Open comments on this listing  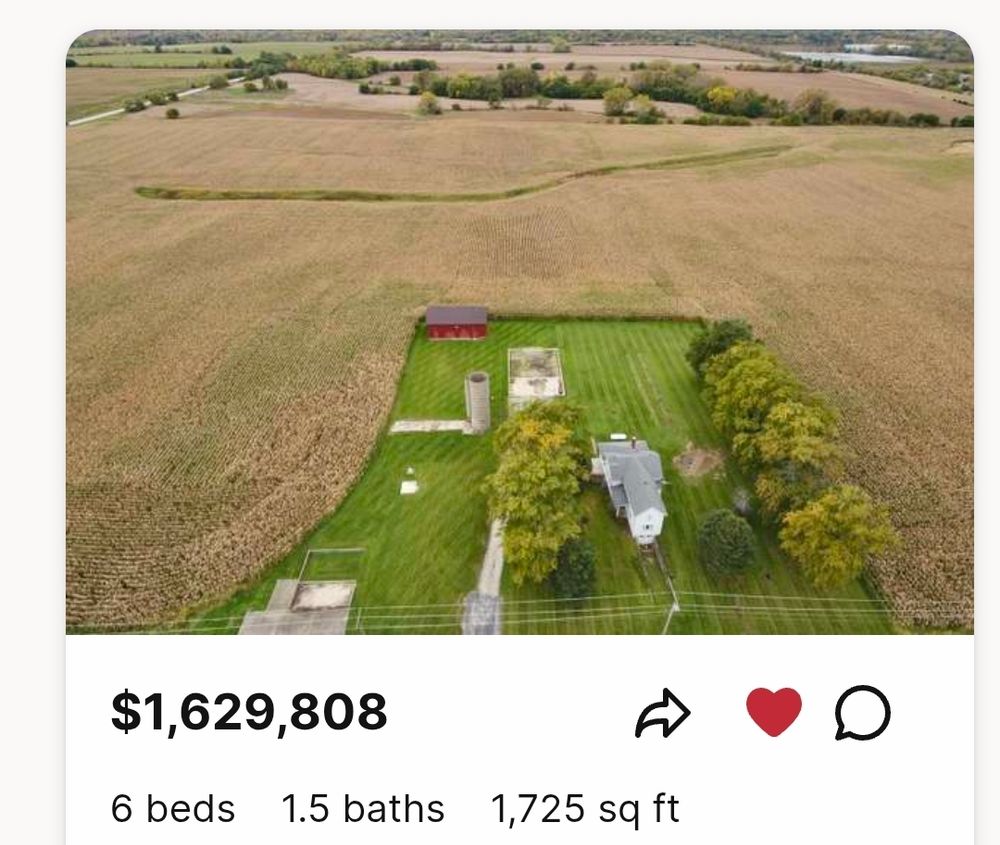point(862,713)
